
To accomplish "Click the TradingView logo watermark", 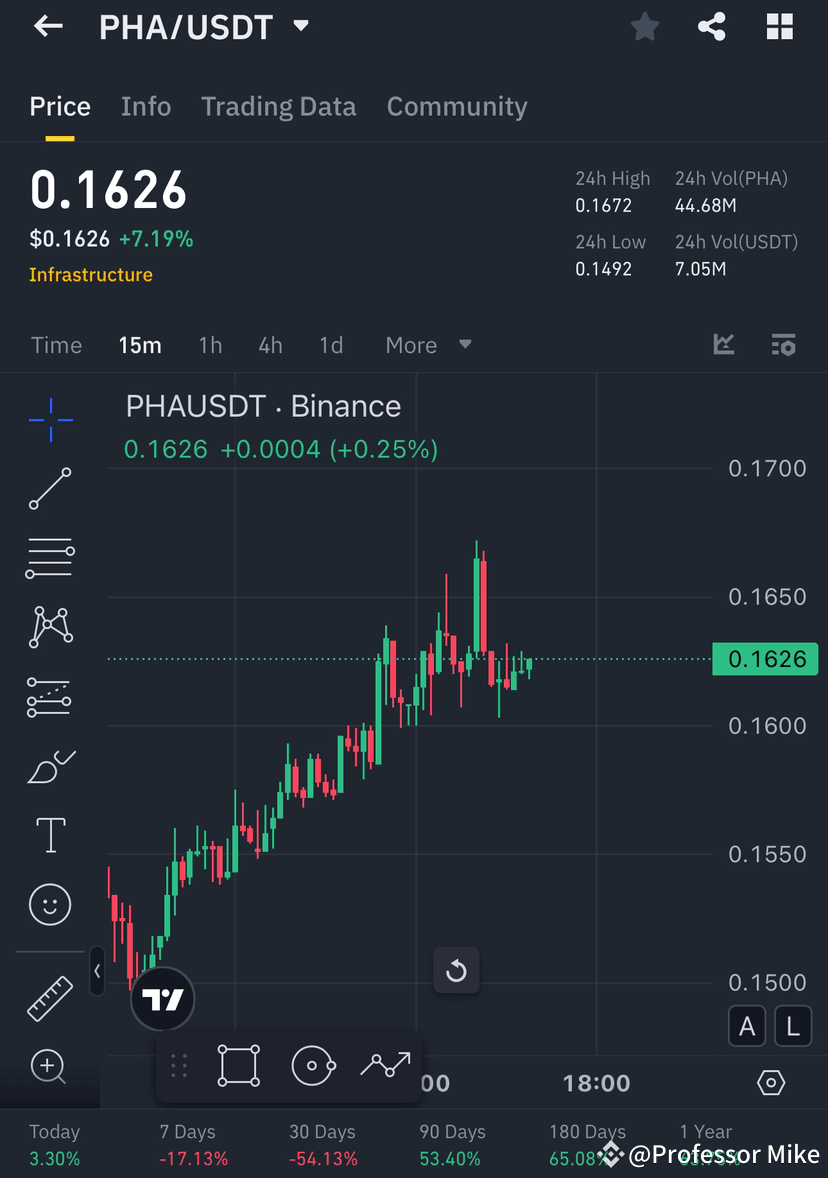I will pos(162,998).
